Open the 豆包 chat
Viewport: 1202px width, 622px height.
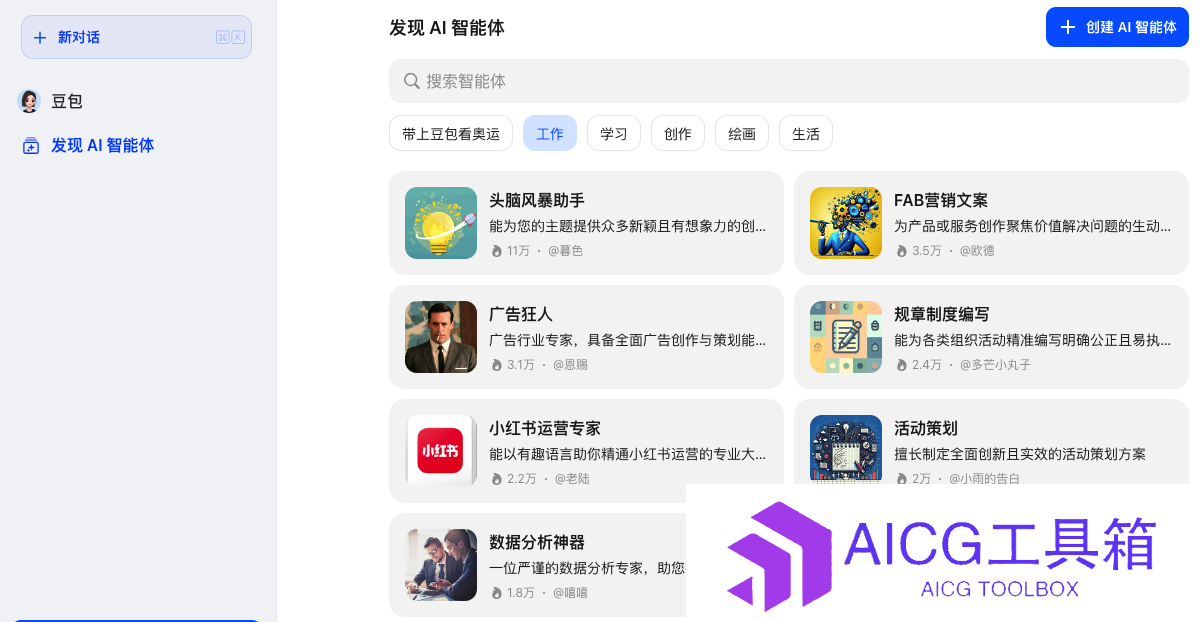tap(66, 101)
